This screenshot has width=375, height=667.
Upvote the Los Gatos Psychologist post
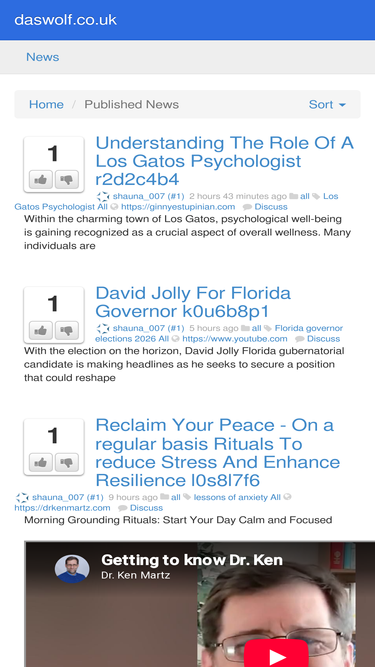pos(41,180)
